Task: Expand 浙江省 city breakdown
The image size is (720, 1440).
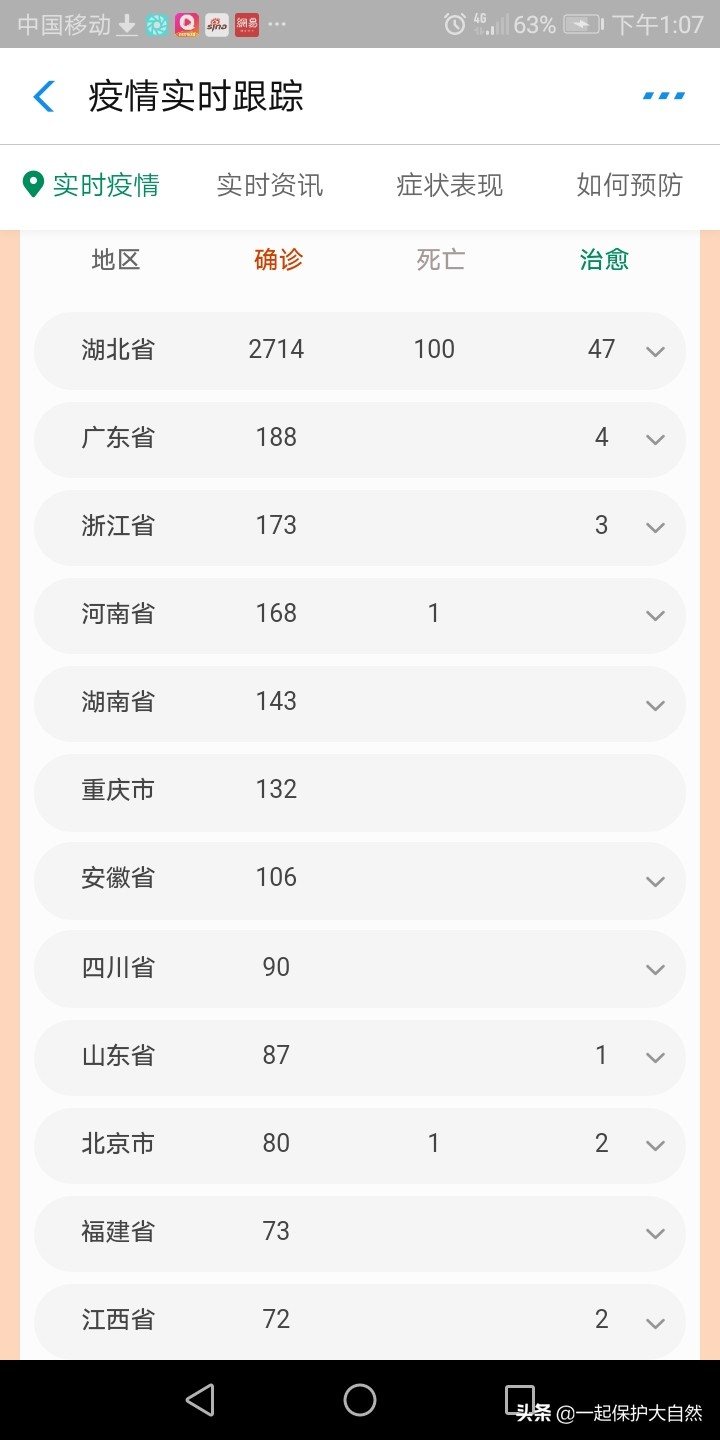Action: pyautogui.click(x=656, y=527)
